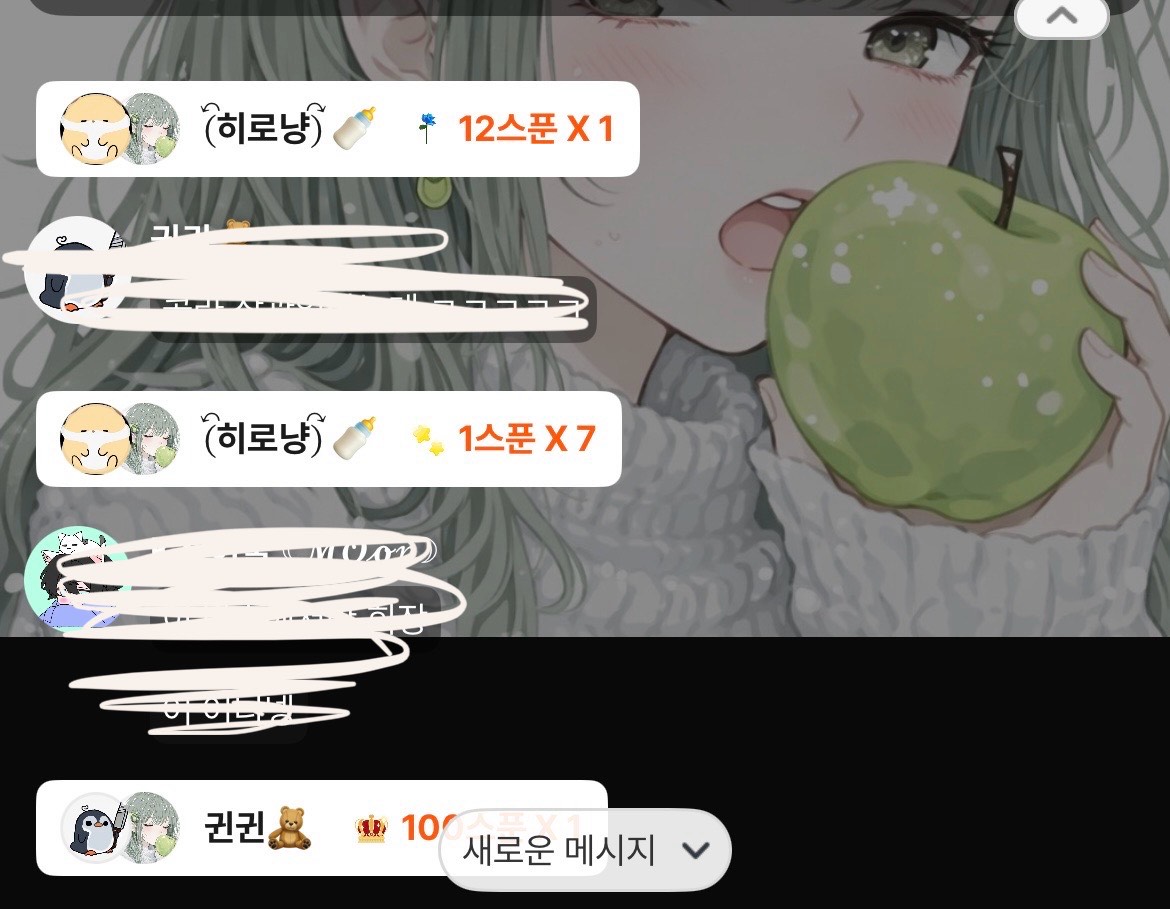Collapse the panel with the up chevron

[x=1061, y=16]
